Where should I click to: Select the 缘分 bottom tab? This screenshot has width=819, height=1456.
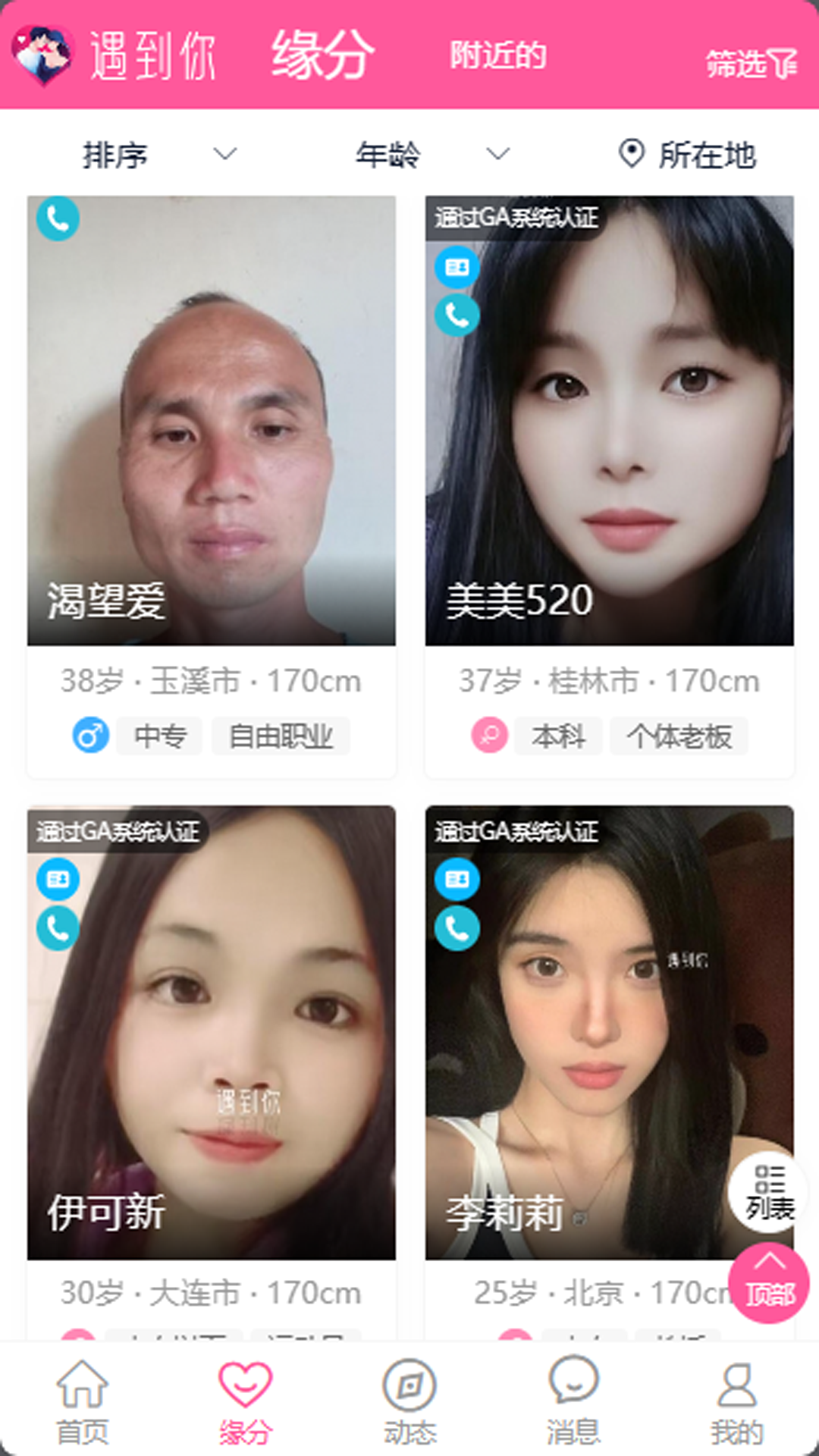tap(245, 1403)
